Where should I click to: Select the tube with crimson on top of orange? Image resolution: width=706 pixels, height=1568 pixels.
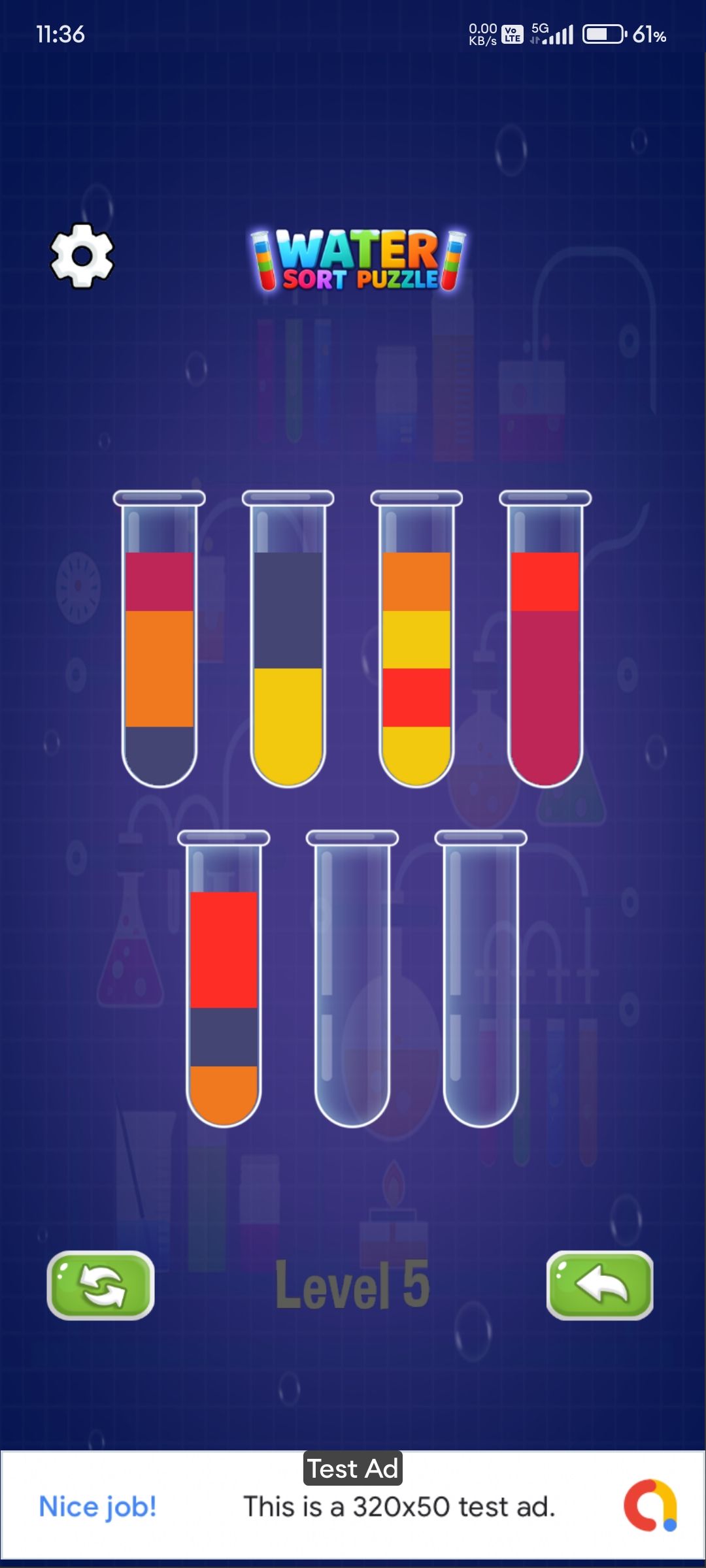coord(159,640)
